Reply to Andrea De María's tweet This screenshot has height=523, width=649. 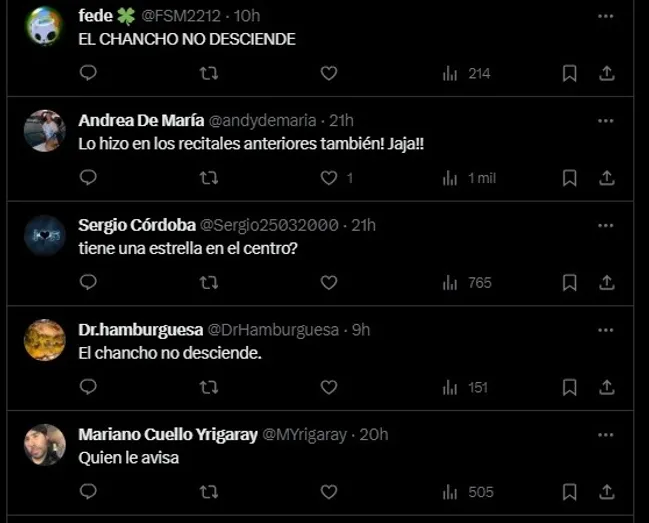pos(88,178)
